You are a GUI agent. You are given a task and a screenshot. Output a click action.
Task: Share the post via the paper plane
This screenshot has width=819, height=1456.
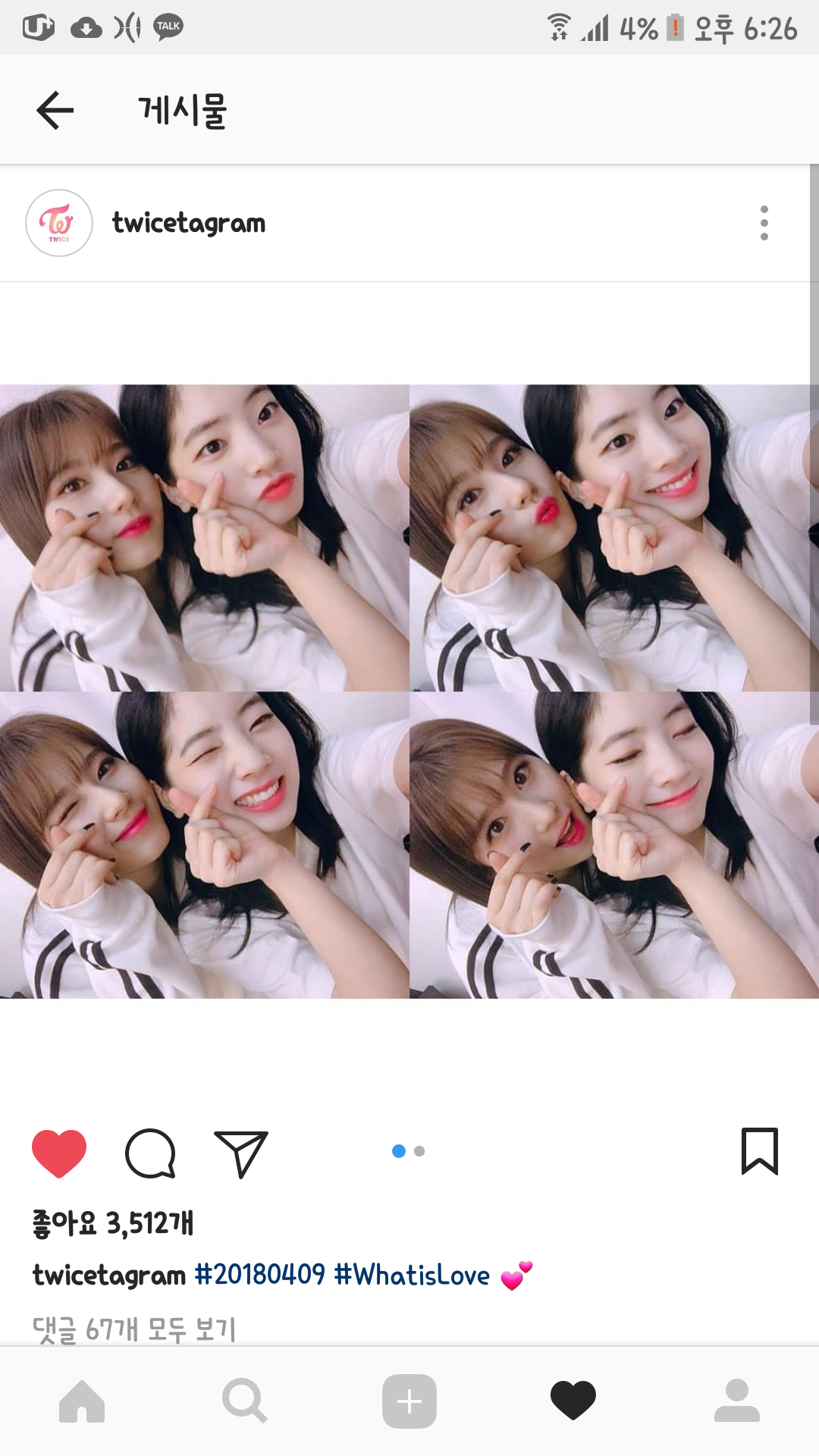pos(241,1153)
